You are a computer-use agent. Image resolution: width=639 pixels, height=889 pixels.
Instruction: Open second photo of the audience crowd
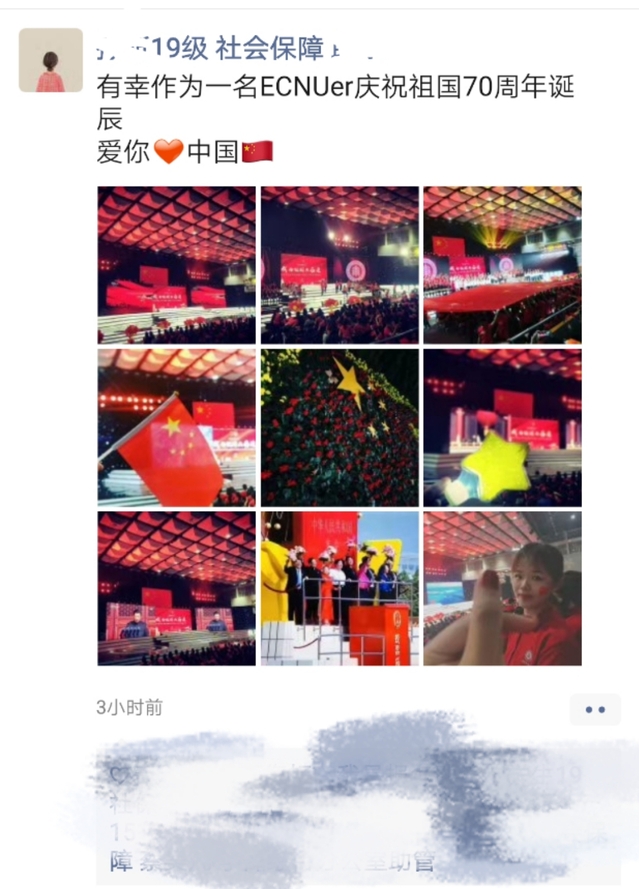click(x=339, y=265)
